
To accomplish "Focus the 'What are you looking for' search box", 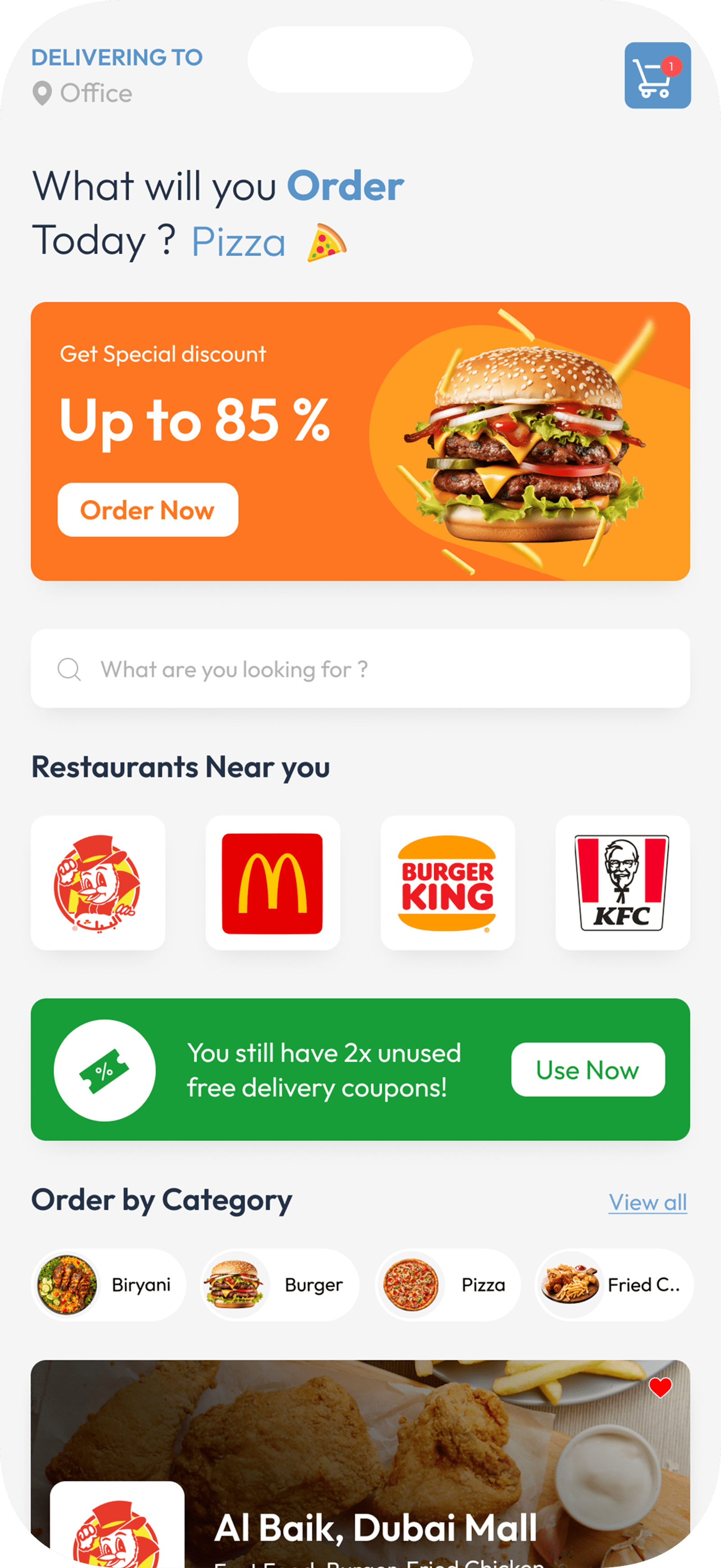I will tap(360, 668).
